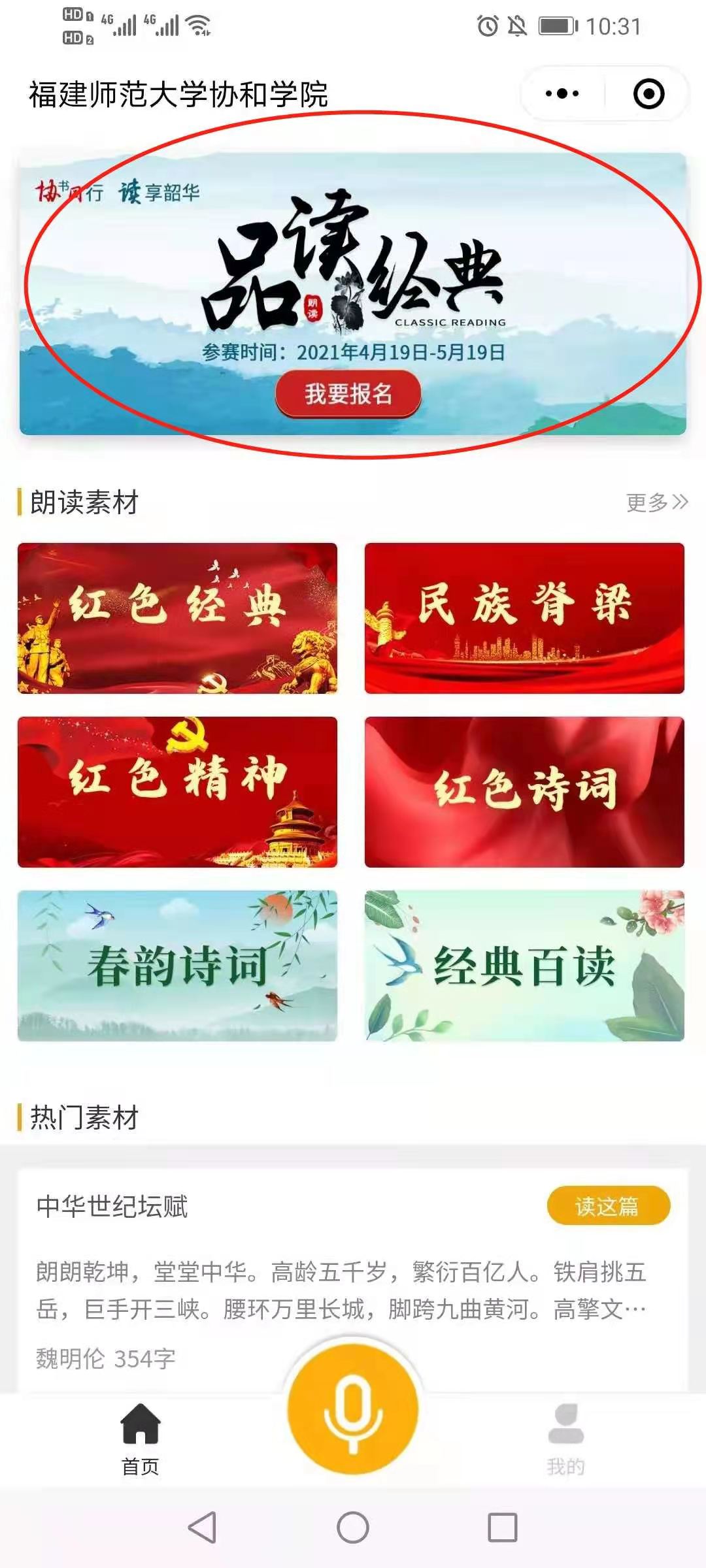This screenshot has width=706, height=1568.
Task: Tap 读这篇 for 中华世纪坛赋
Action: 608,1206
